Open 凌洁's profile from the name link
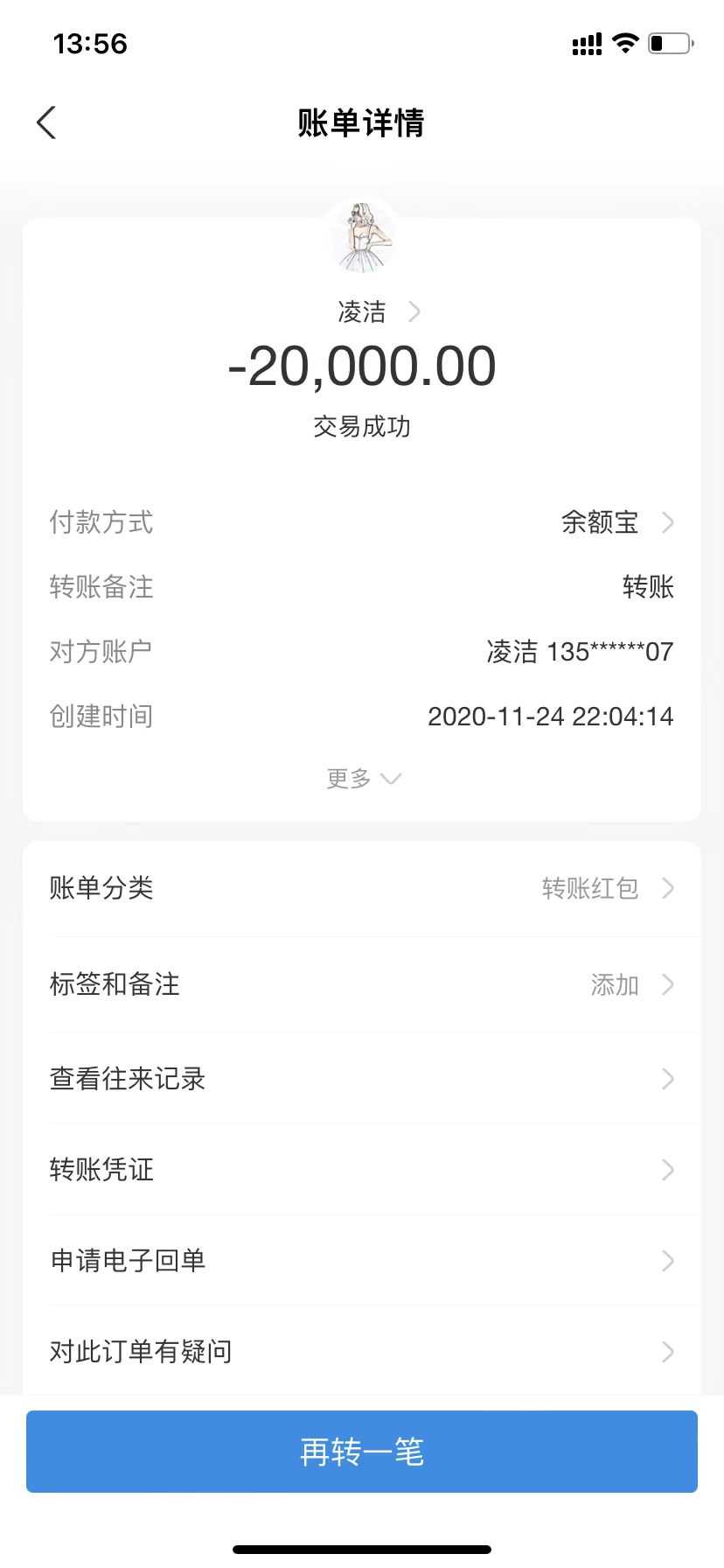724x1568 pixels. pos(378,311)
